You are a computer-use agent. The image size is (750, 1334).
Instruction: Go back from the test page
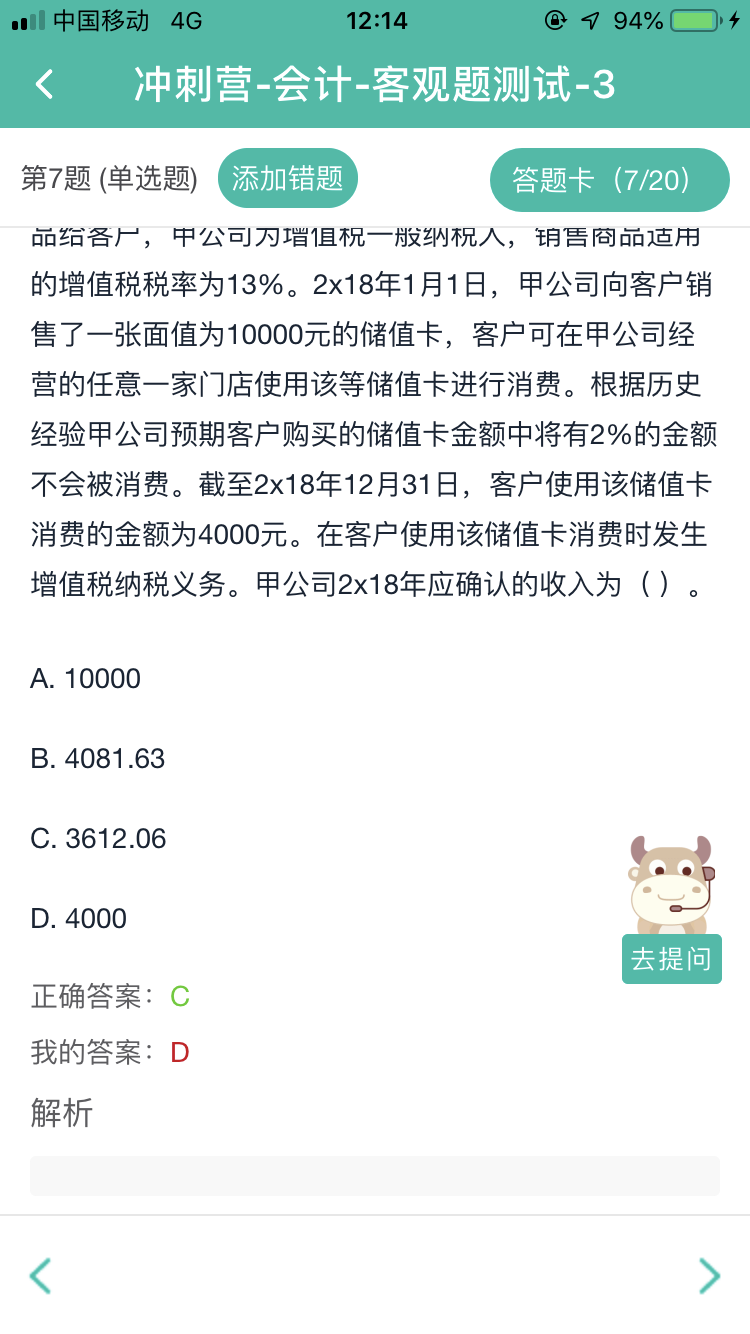coord(44,85)
